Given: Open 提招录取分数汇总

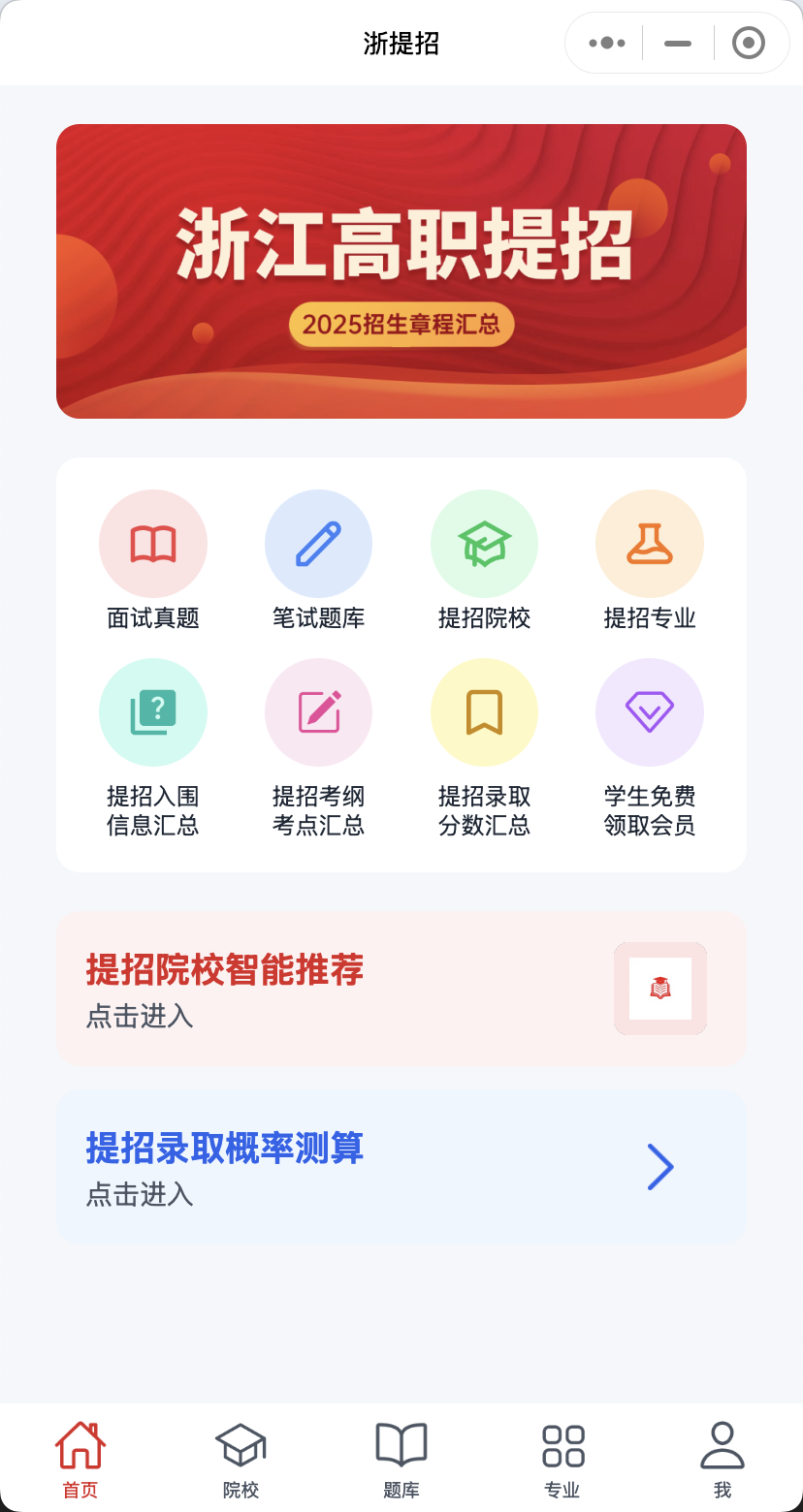Looking at the screenshot, I should pos(484,748).
